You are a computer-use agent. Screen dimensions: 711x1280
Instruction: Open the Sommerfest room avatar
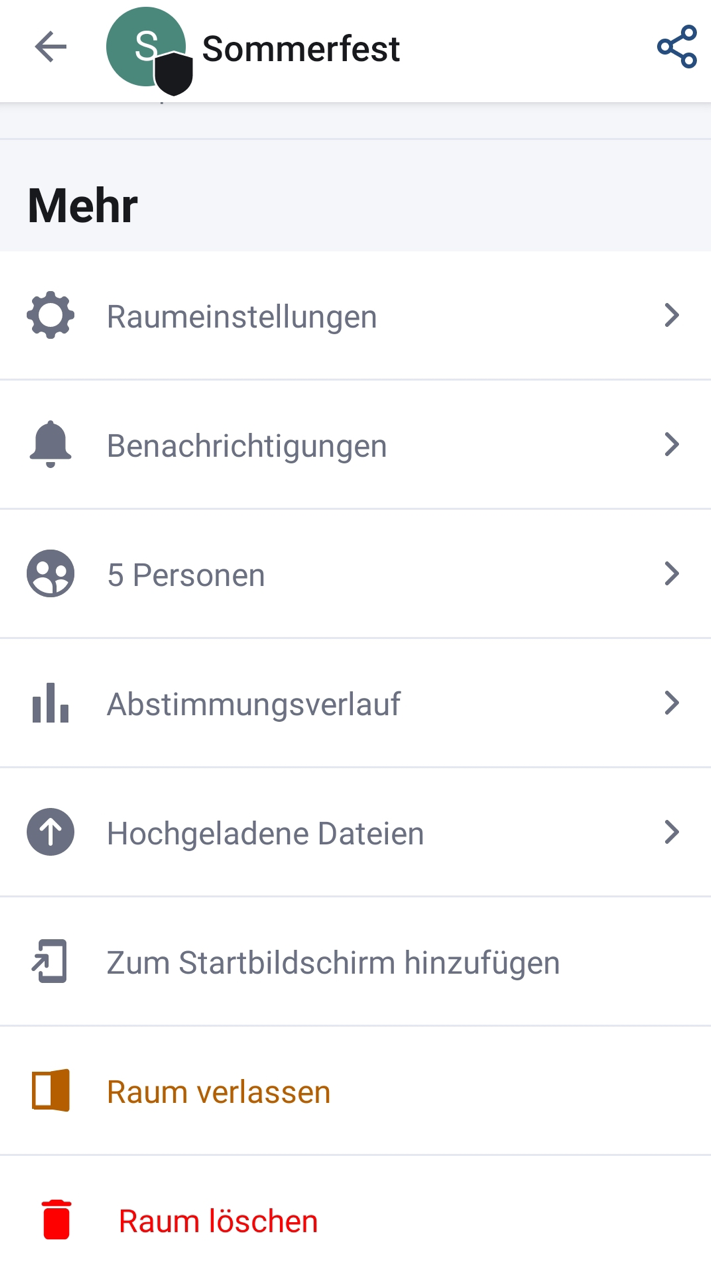pyautogui.click(x=146, y=47)
